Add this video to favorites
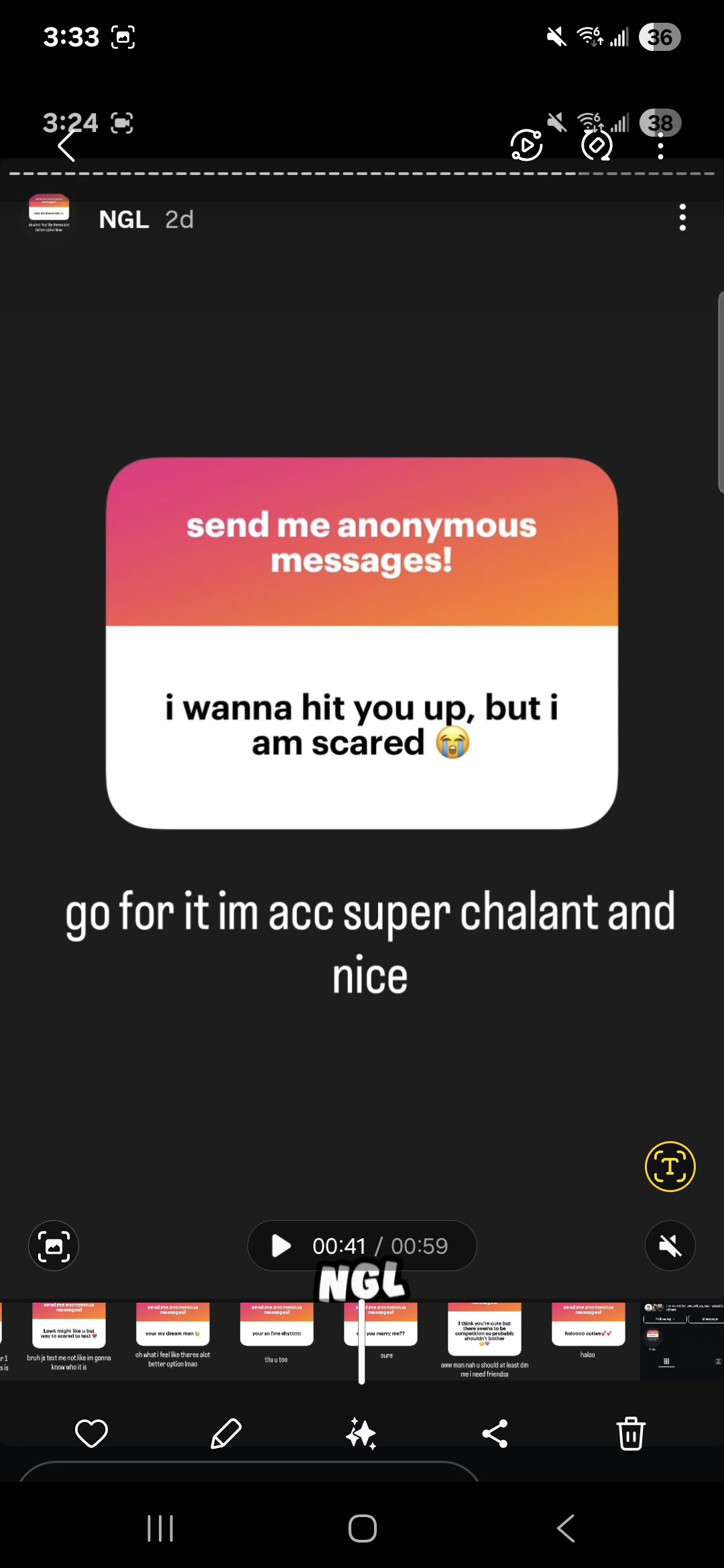This screenshot has height=1568, width=724. point(91,1433)
